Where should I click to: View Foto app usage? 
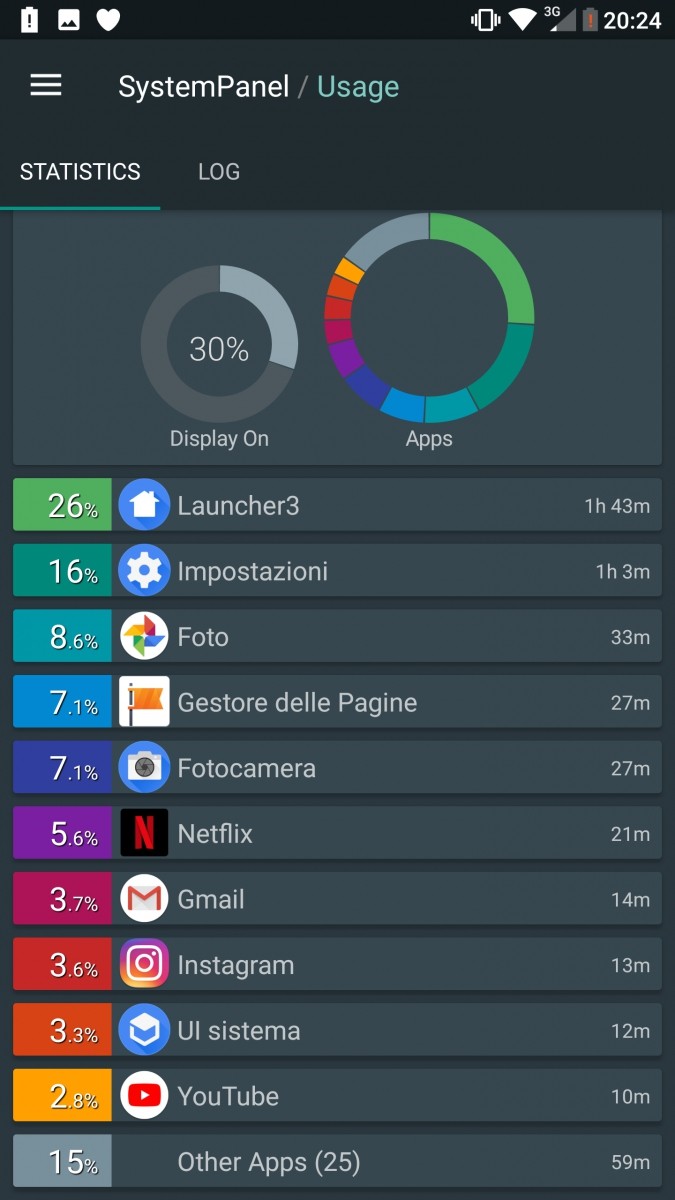[337, 637]
